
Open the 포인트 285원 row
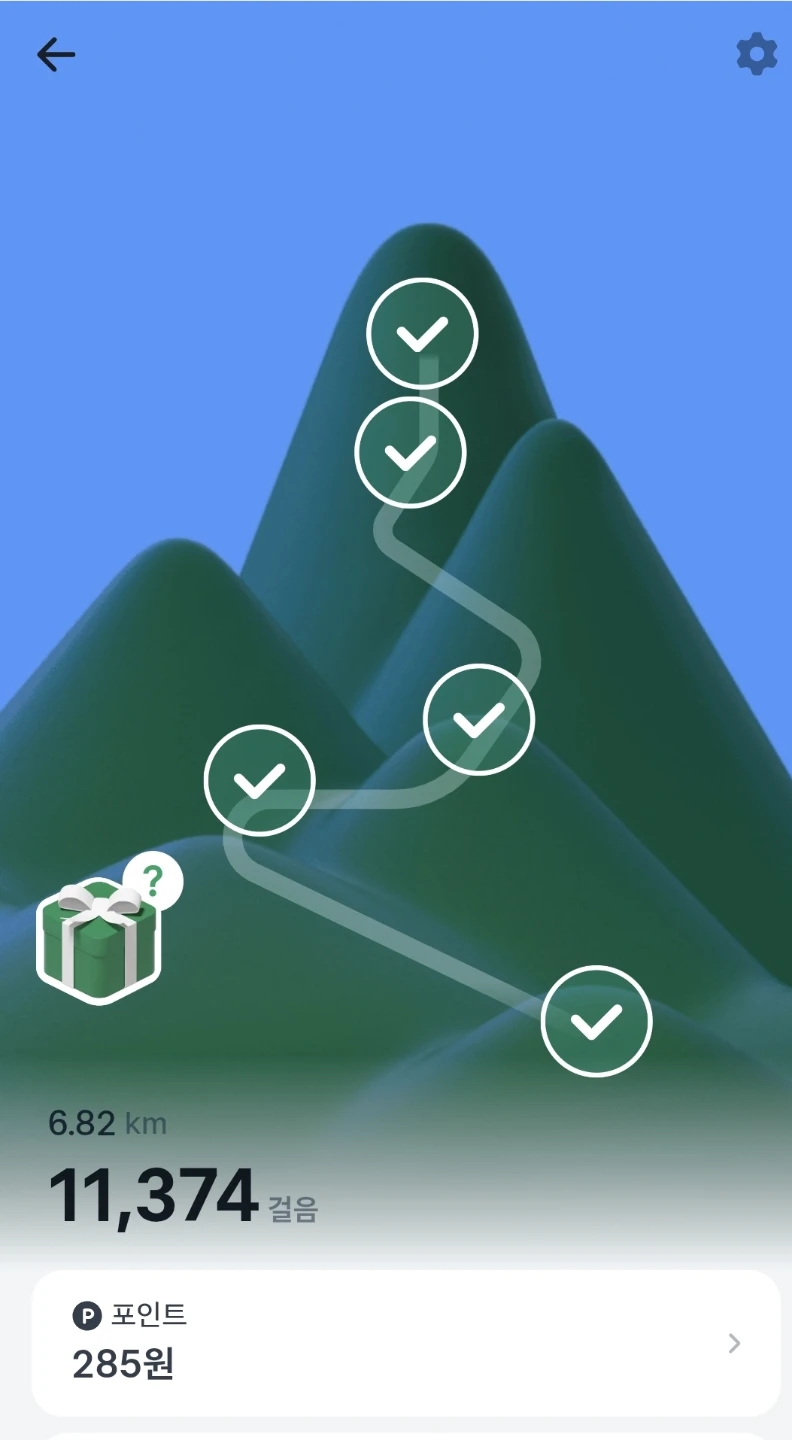click(x=406, y=1343)
